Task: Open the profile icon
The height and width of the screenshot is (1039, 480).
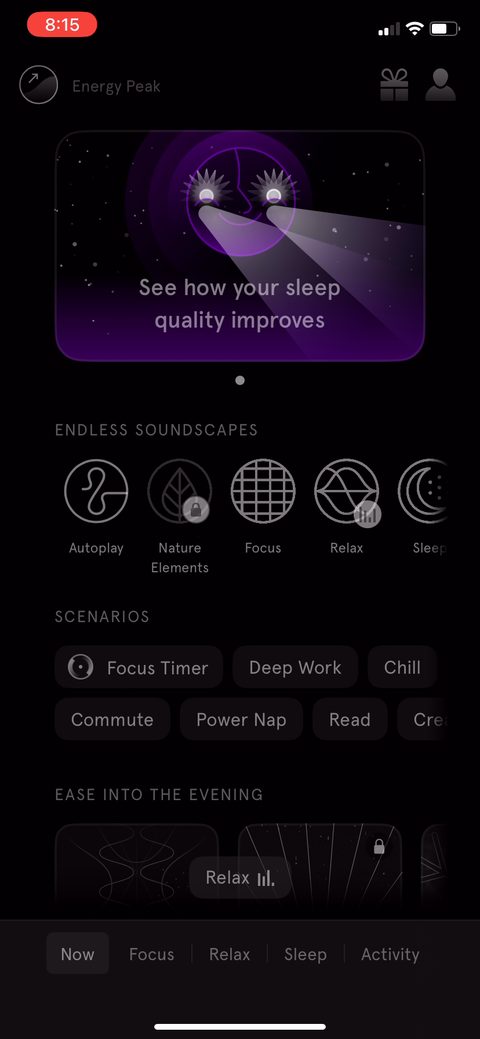Action: pyautogui.click(x=440, y=85)
